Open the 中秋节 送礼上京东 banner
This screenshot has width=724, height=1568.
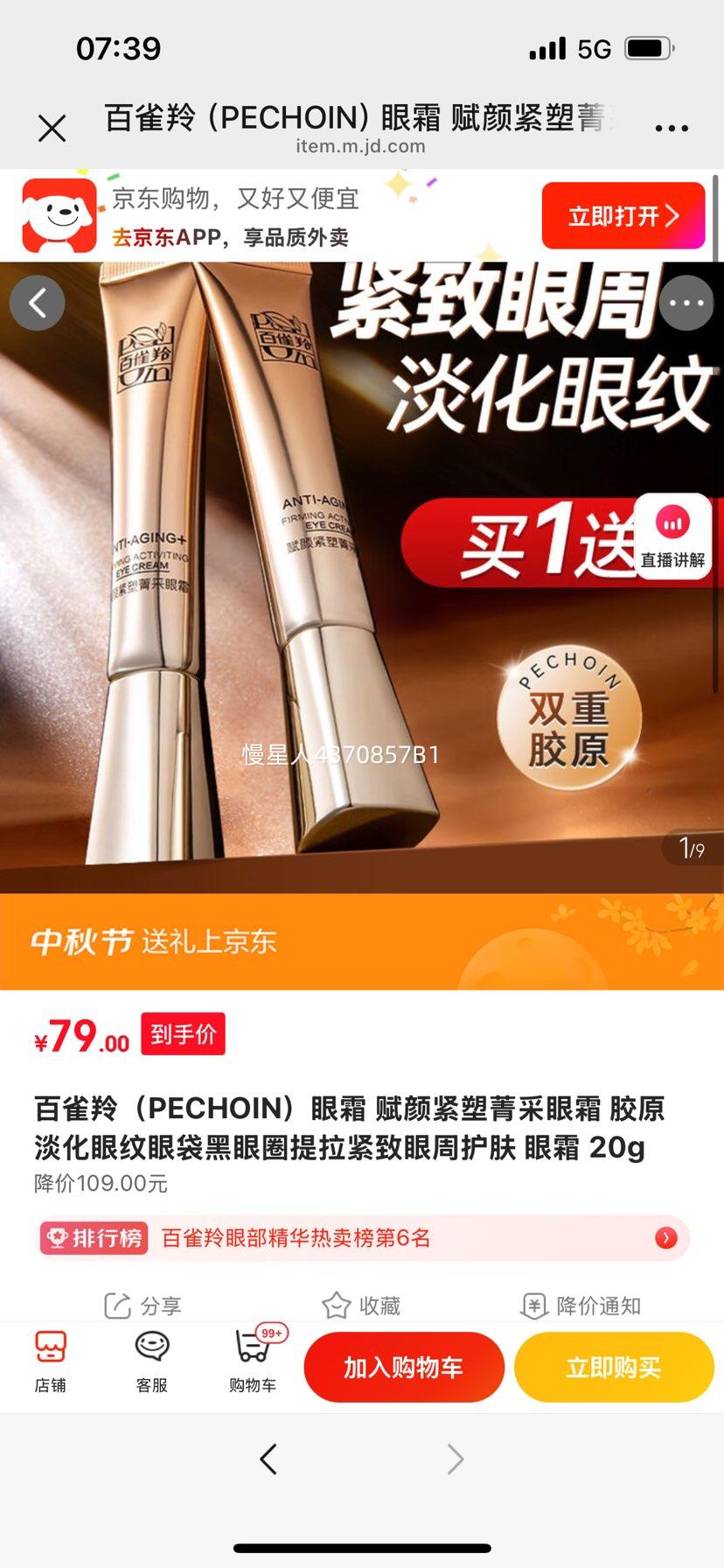[x=362, y=941]
